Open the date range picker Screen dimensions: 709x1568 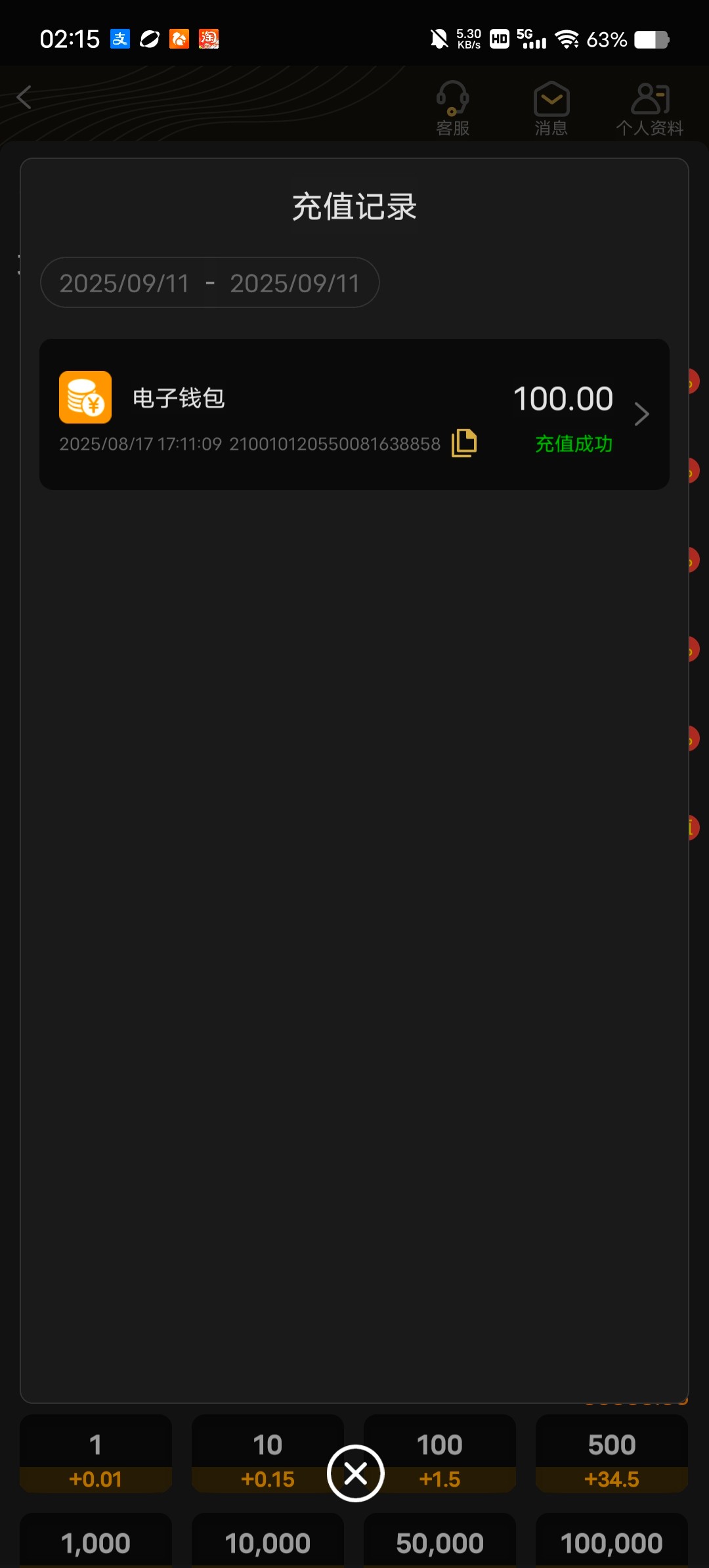coord(210,283)
